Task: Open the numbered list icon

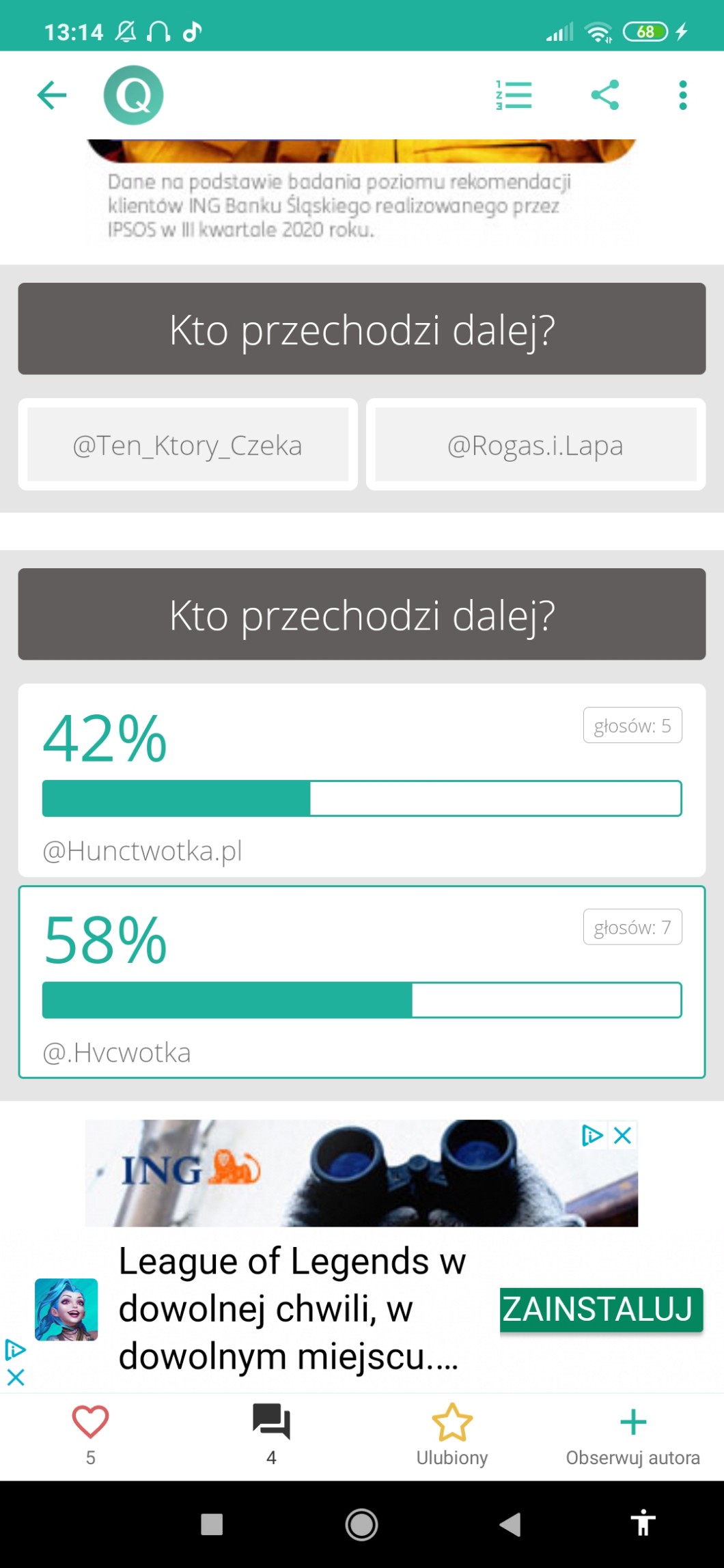Action: click(x=514, y=95)
